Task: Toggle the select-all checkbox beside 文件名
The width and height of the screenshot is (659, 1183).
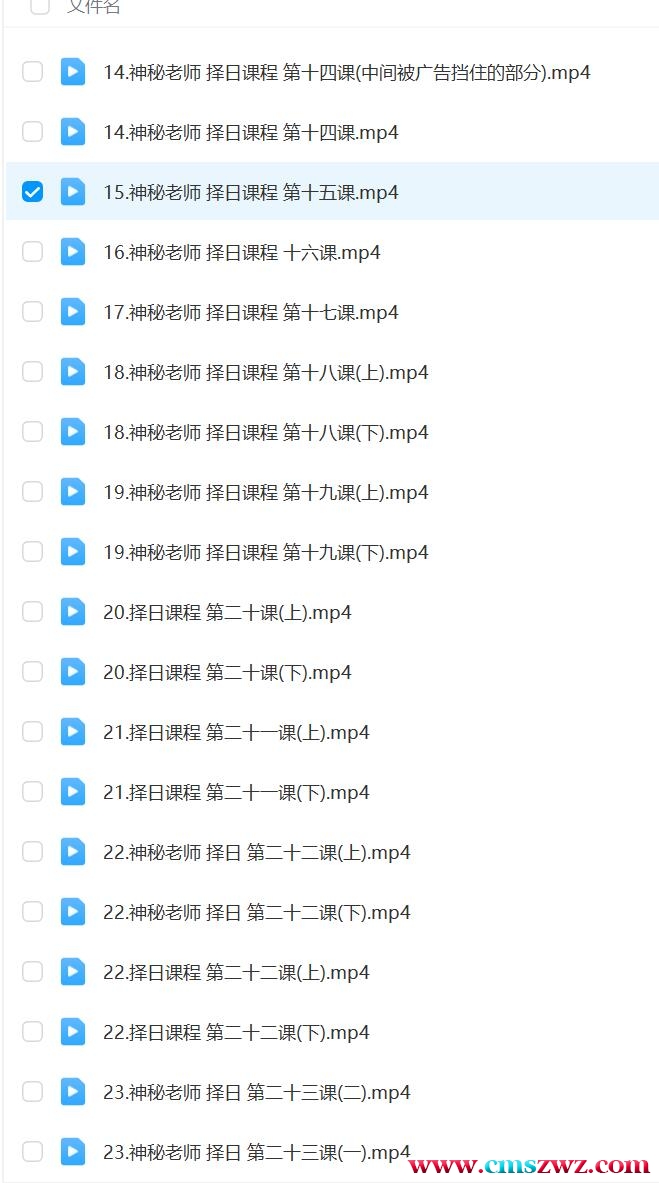Action: tap(40, 7)
